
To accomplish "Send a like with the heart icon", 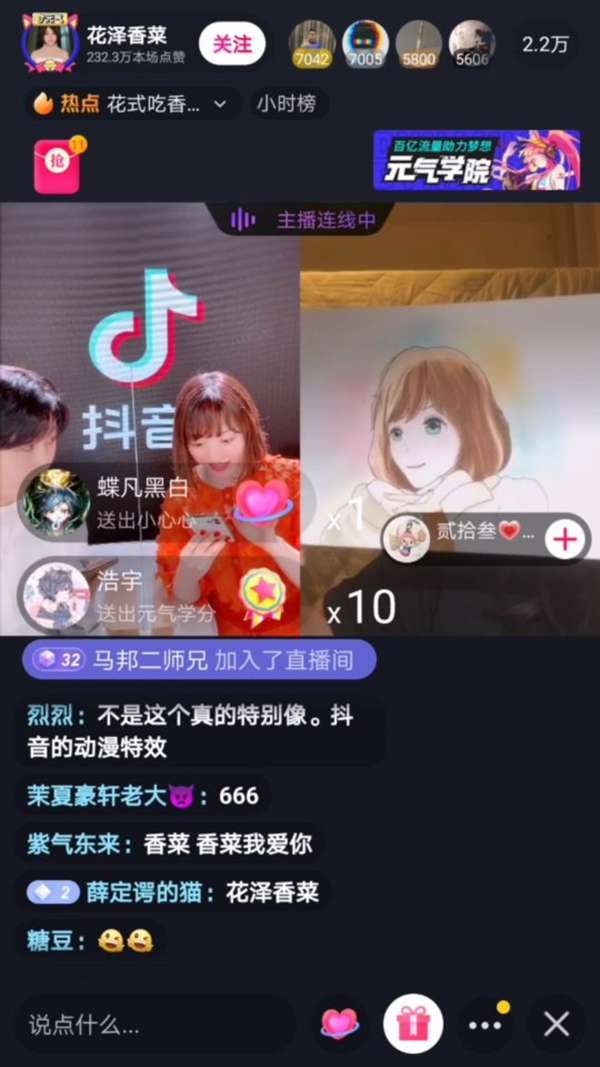I will [x=339, y=1024].
